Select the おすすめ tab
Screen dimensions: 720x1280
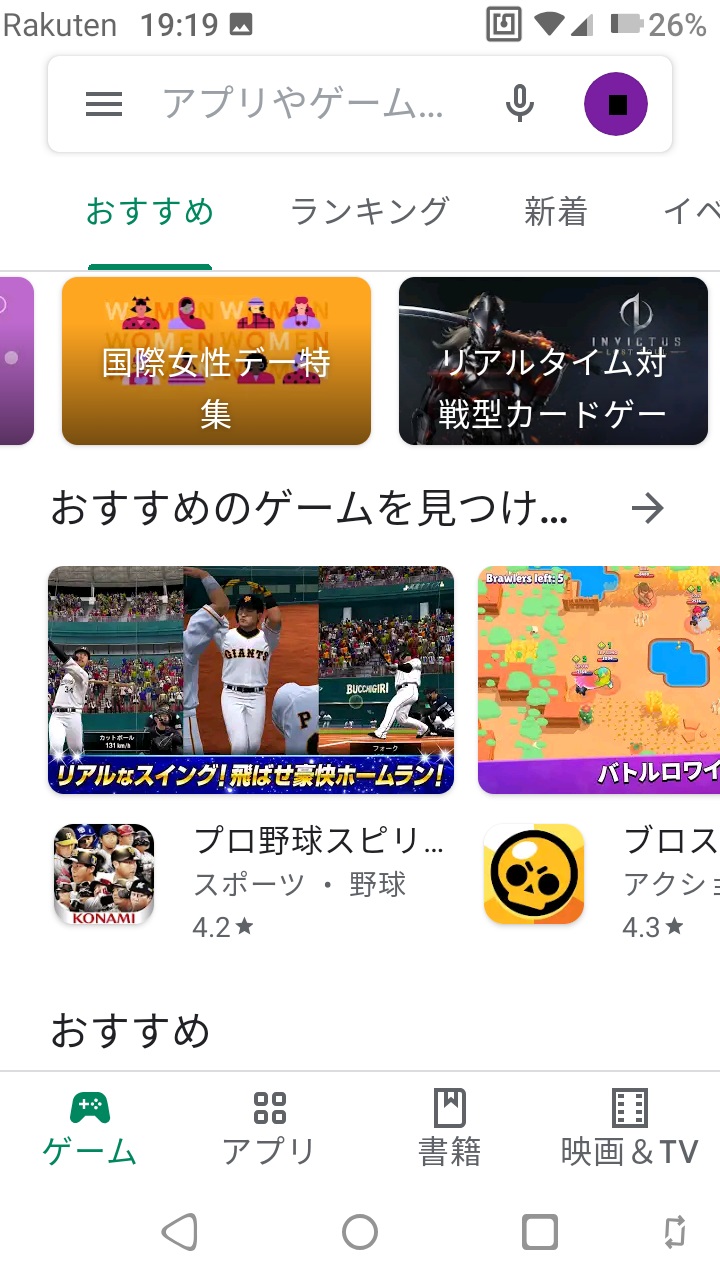[150, 212]
